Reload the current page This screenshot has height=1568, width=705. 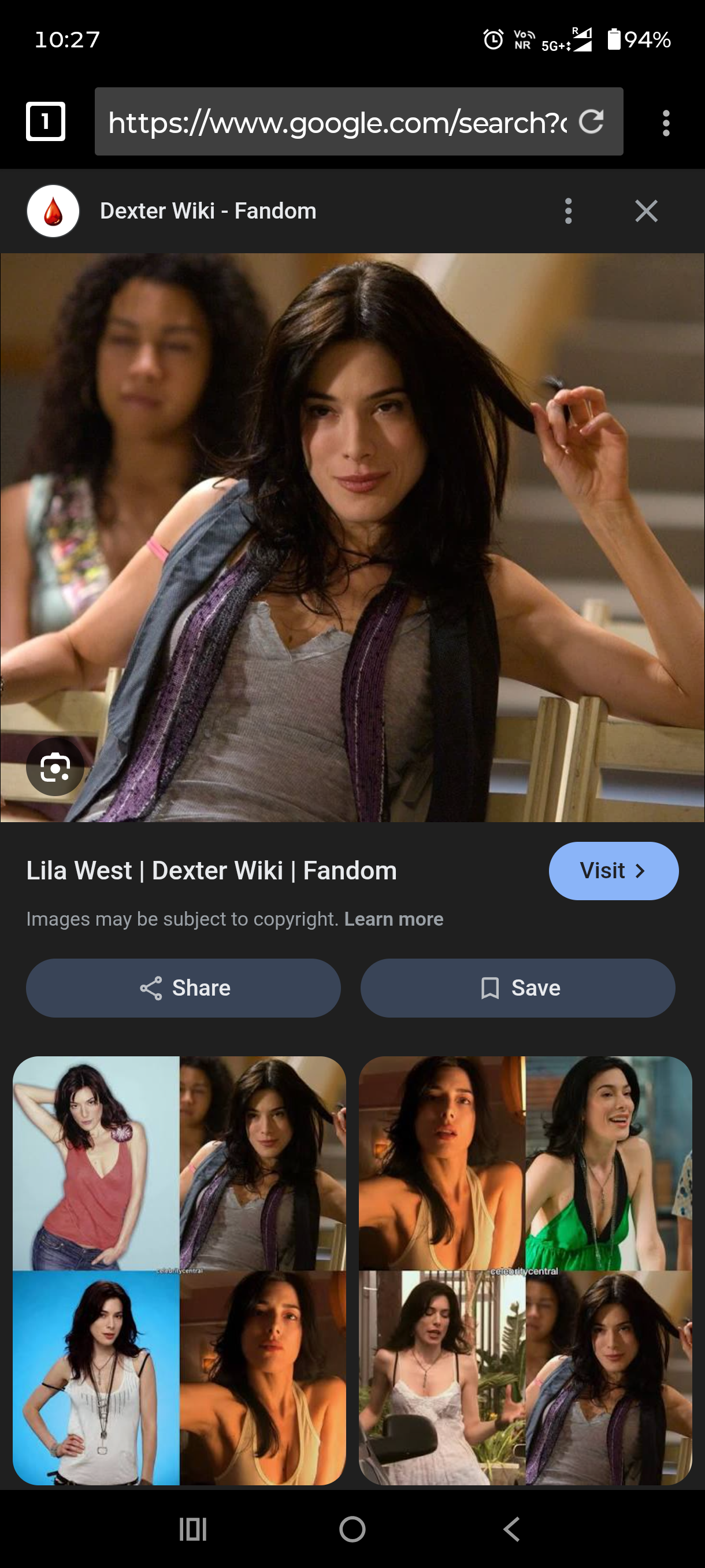591,122
